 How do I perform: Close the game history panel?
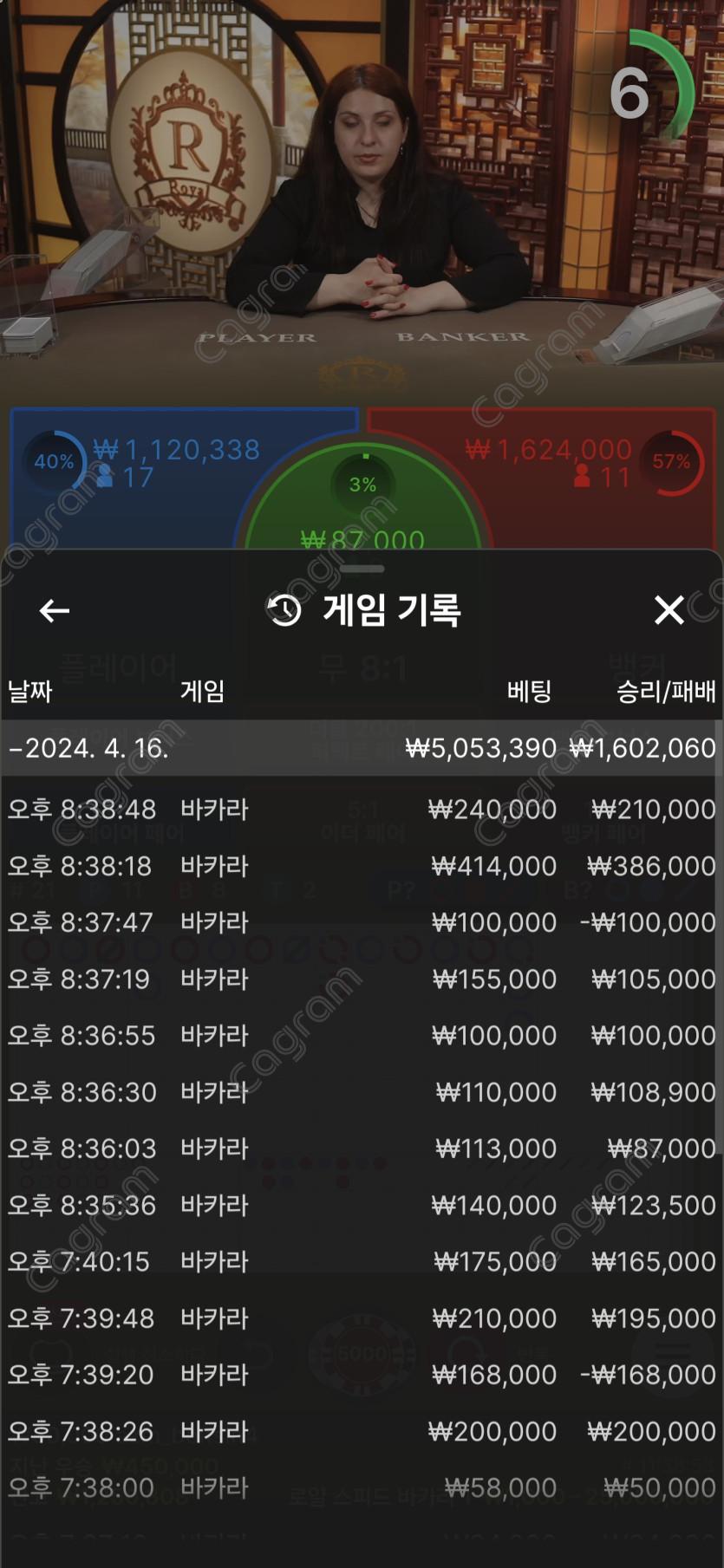pyautogui.click(x=669, y=610)
